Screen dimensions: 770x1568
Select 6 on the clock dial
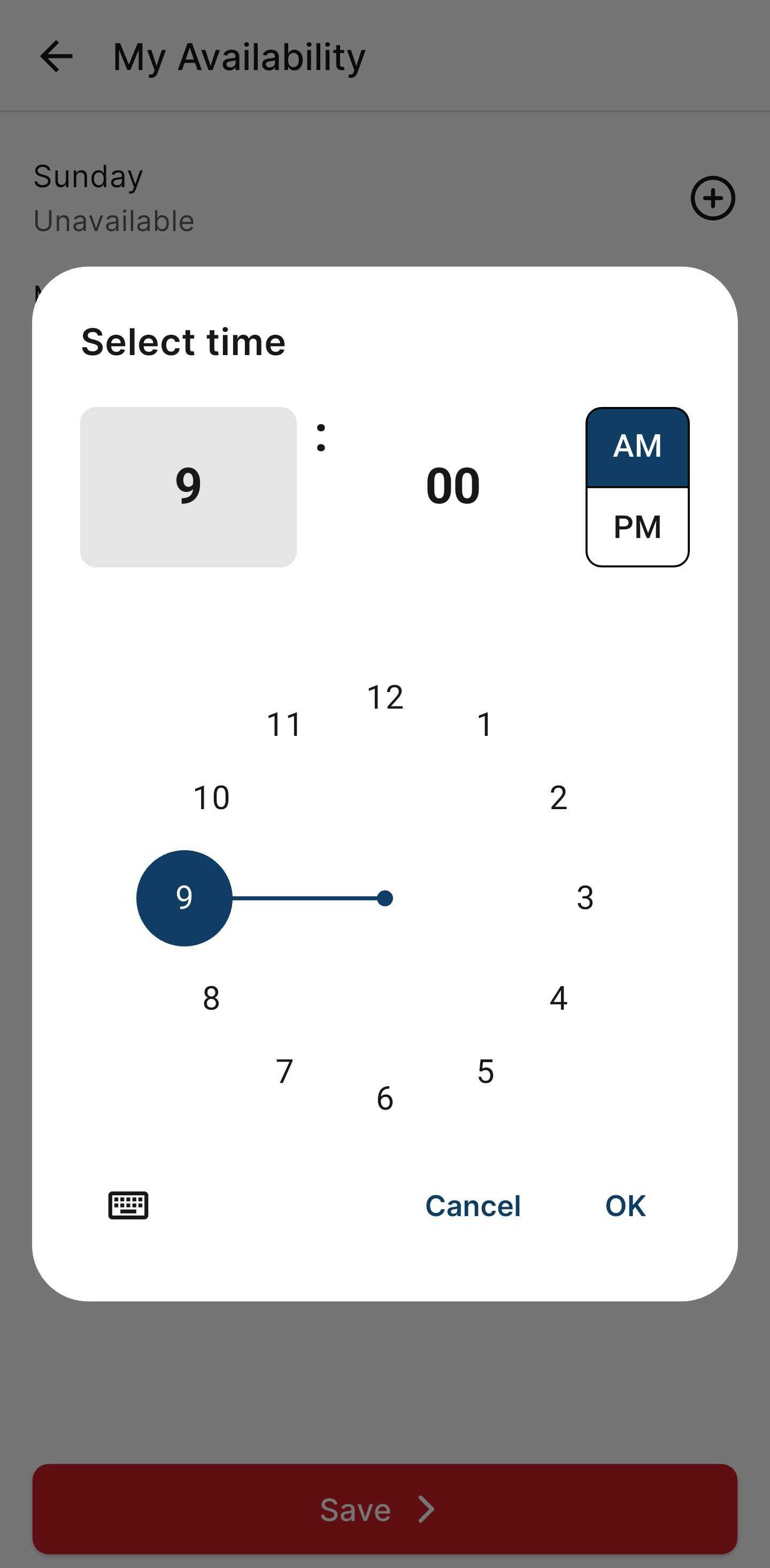[x=384, y=1098]
